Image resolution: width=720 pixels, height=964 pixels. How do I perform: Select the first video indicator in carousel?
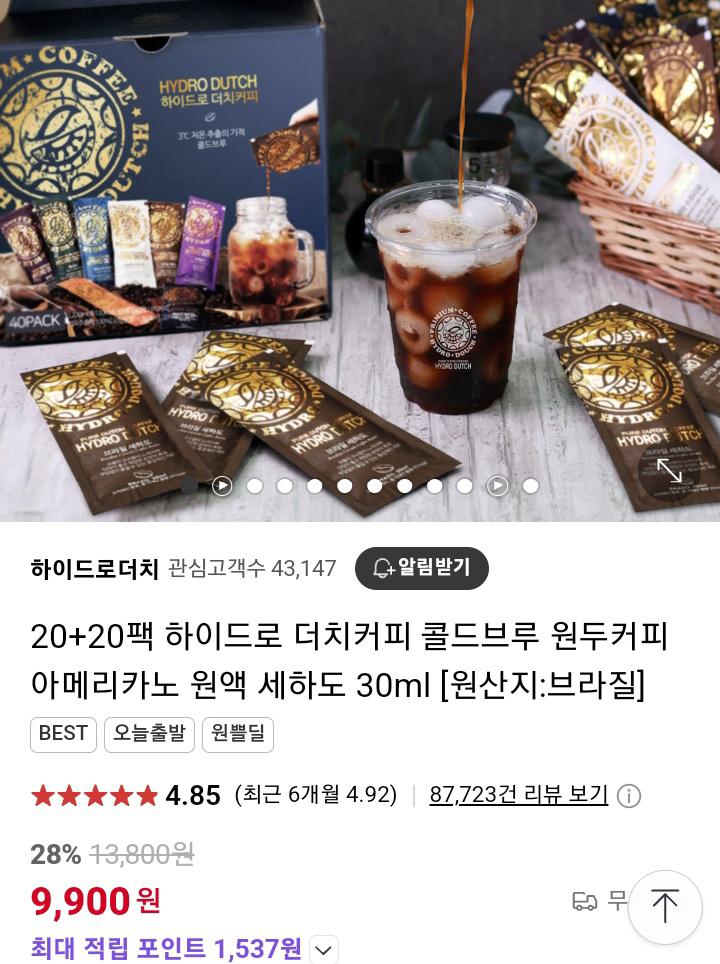[222, 486]
